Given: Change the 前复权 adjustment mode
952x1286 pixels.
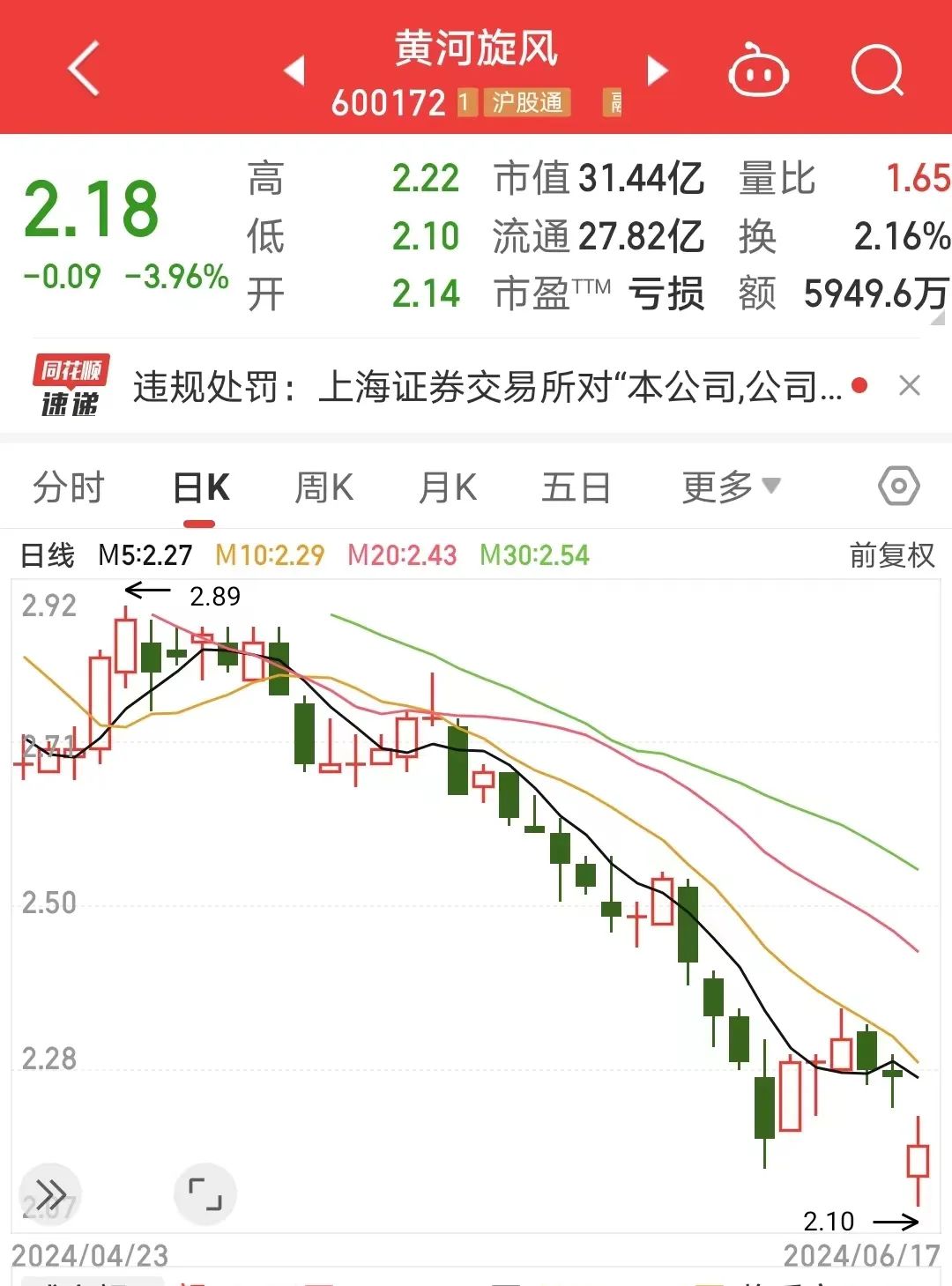Looking at the screenshot, I should click(x=891, y=555).
